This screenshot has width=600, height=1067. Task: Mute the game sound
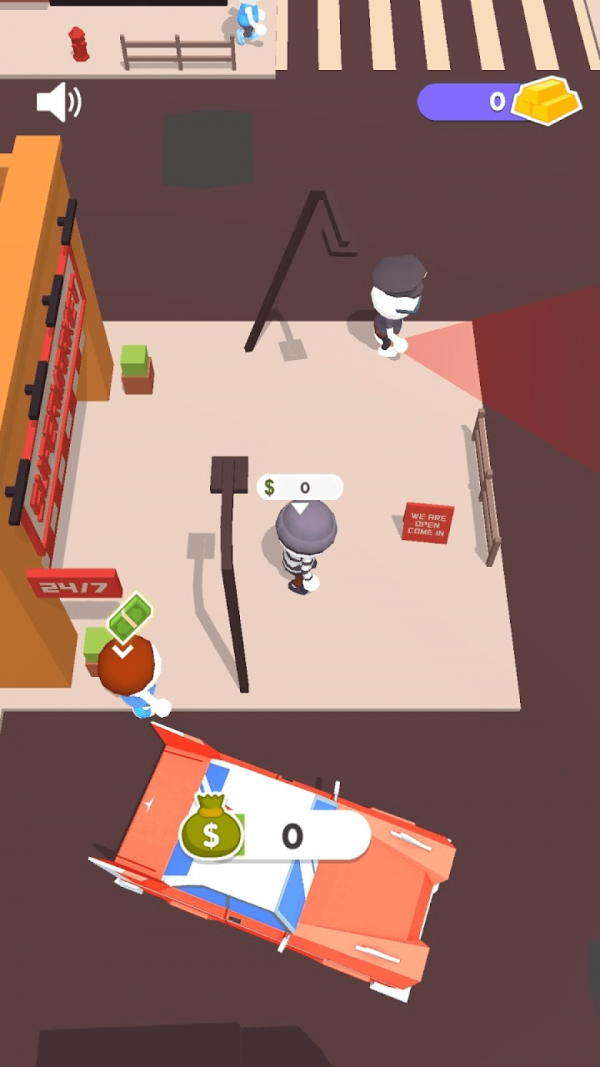(58, 102)
